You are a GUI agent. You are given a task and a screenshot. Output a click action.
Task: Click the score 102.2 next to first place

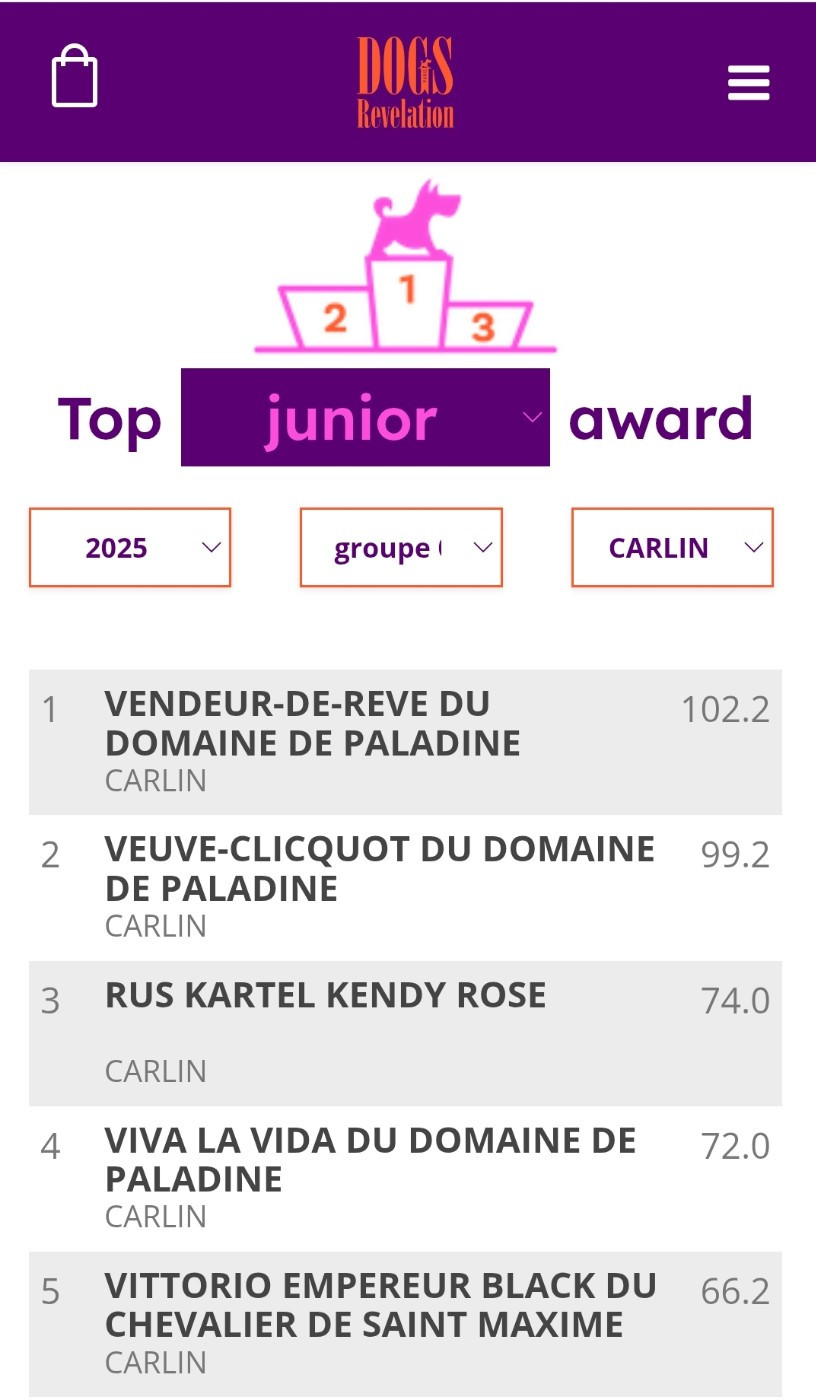727,710
